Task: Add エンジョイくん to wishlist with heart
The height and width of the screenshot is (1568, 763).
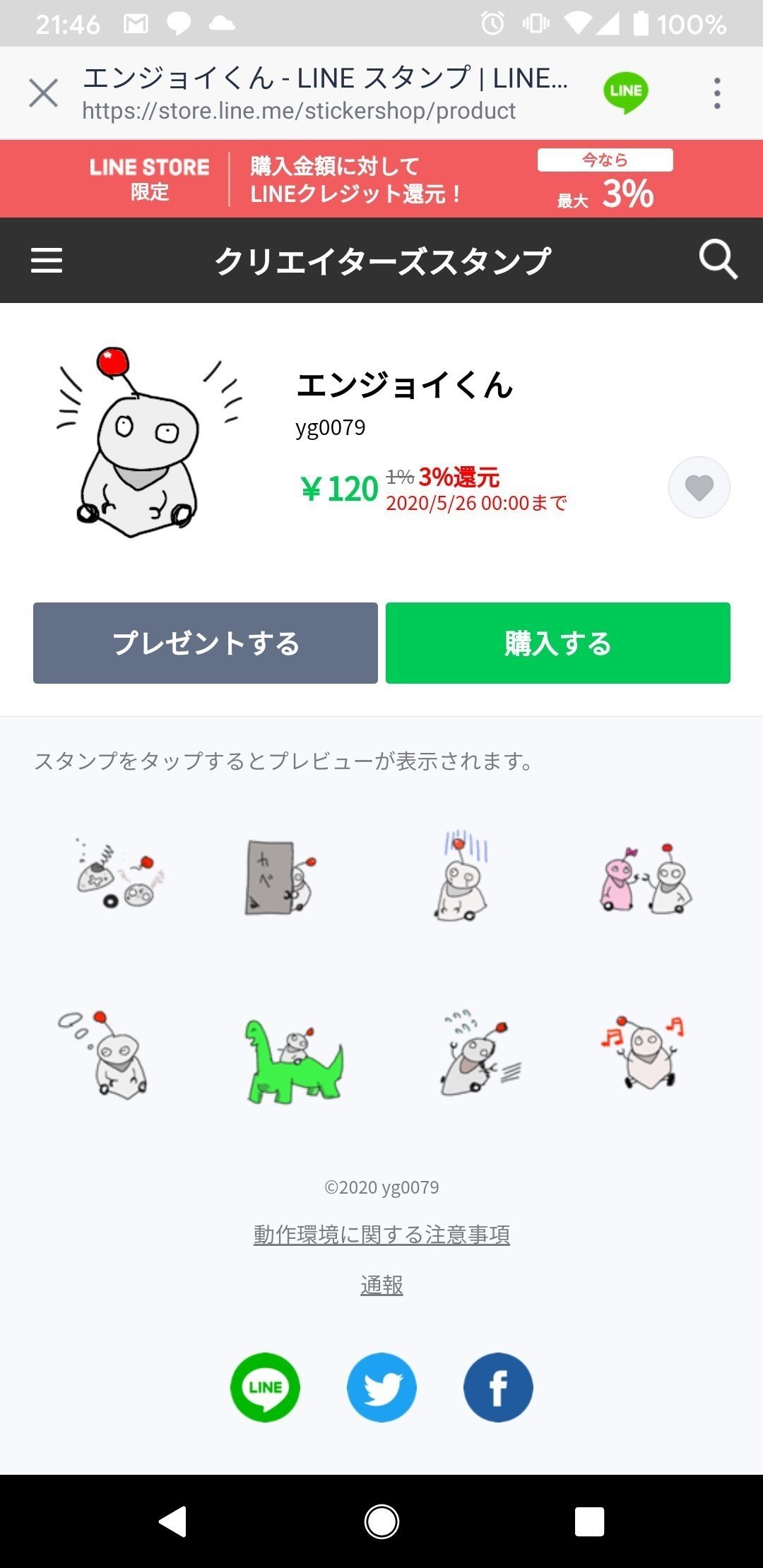Action: (699, 487)
